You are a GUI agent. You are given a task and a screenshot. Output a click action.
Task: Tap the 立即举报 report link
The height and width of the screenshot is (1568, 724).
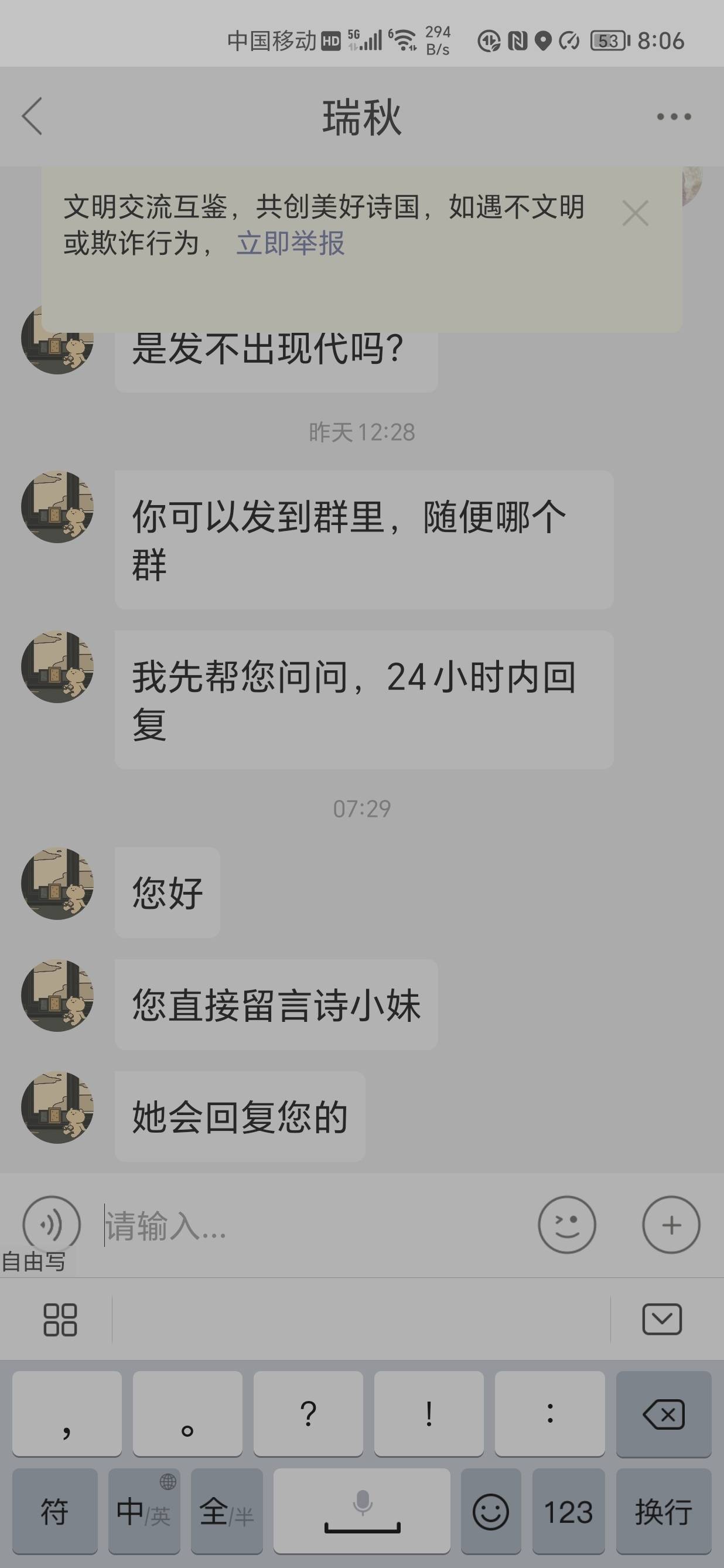pos(290,244)
